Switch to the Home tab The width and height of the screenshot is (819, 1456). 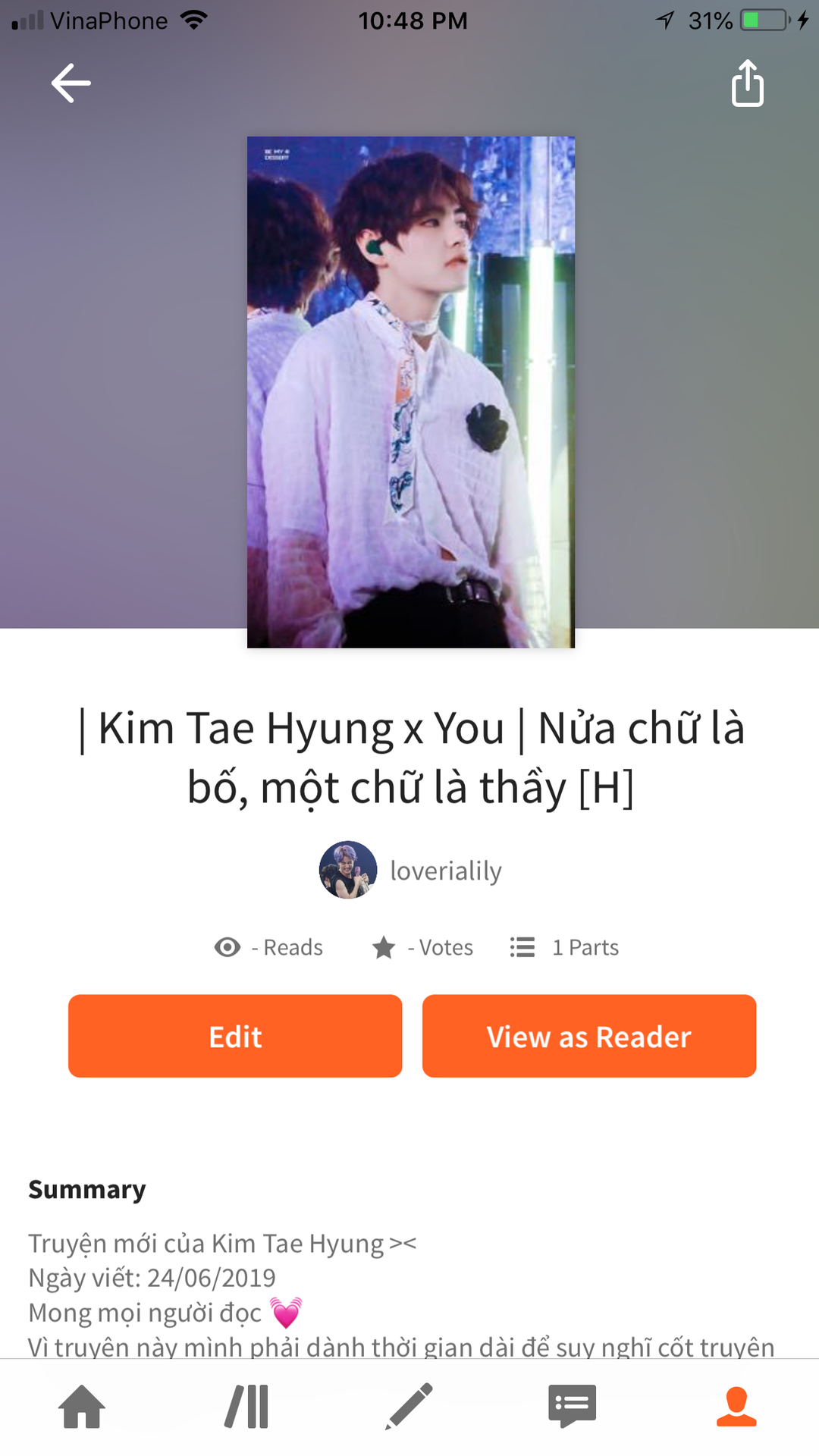(x=82, y=1407)
